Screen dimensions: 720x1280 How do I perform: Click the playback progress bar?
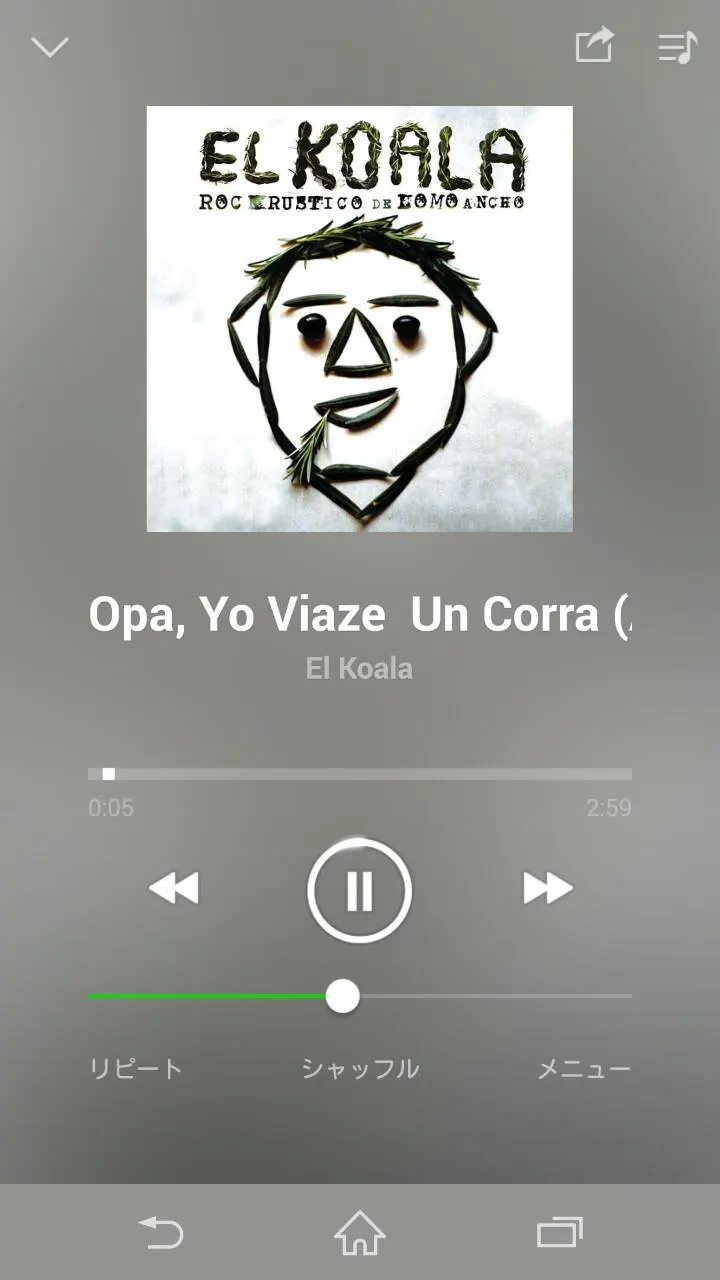click(360, 773)
